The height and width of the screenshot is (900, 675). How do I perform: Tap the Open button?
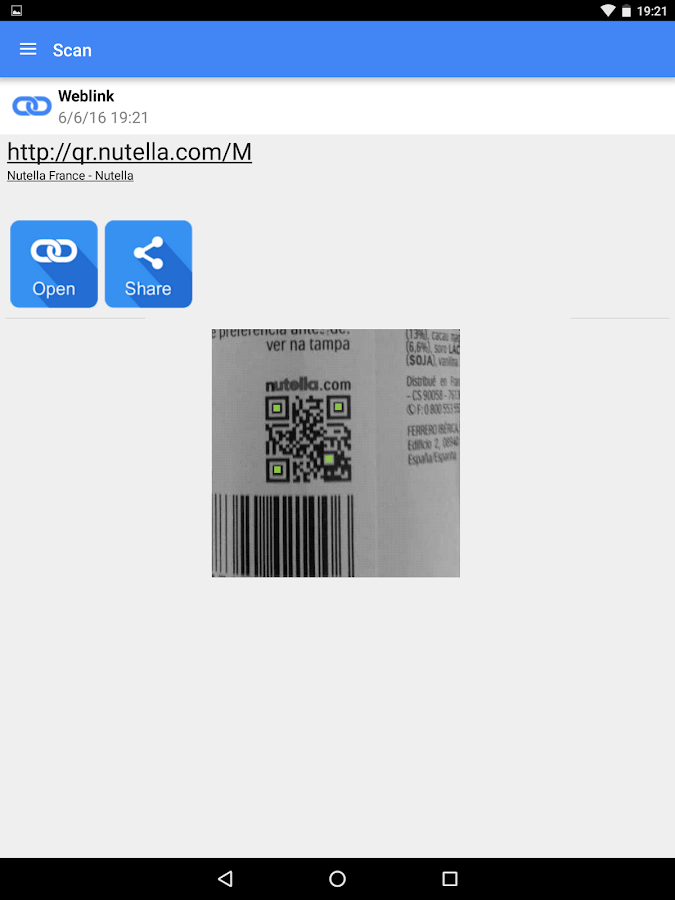point(54,264)
